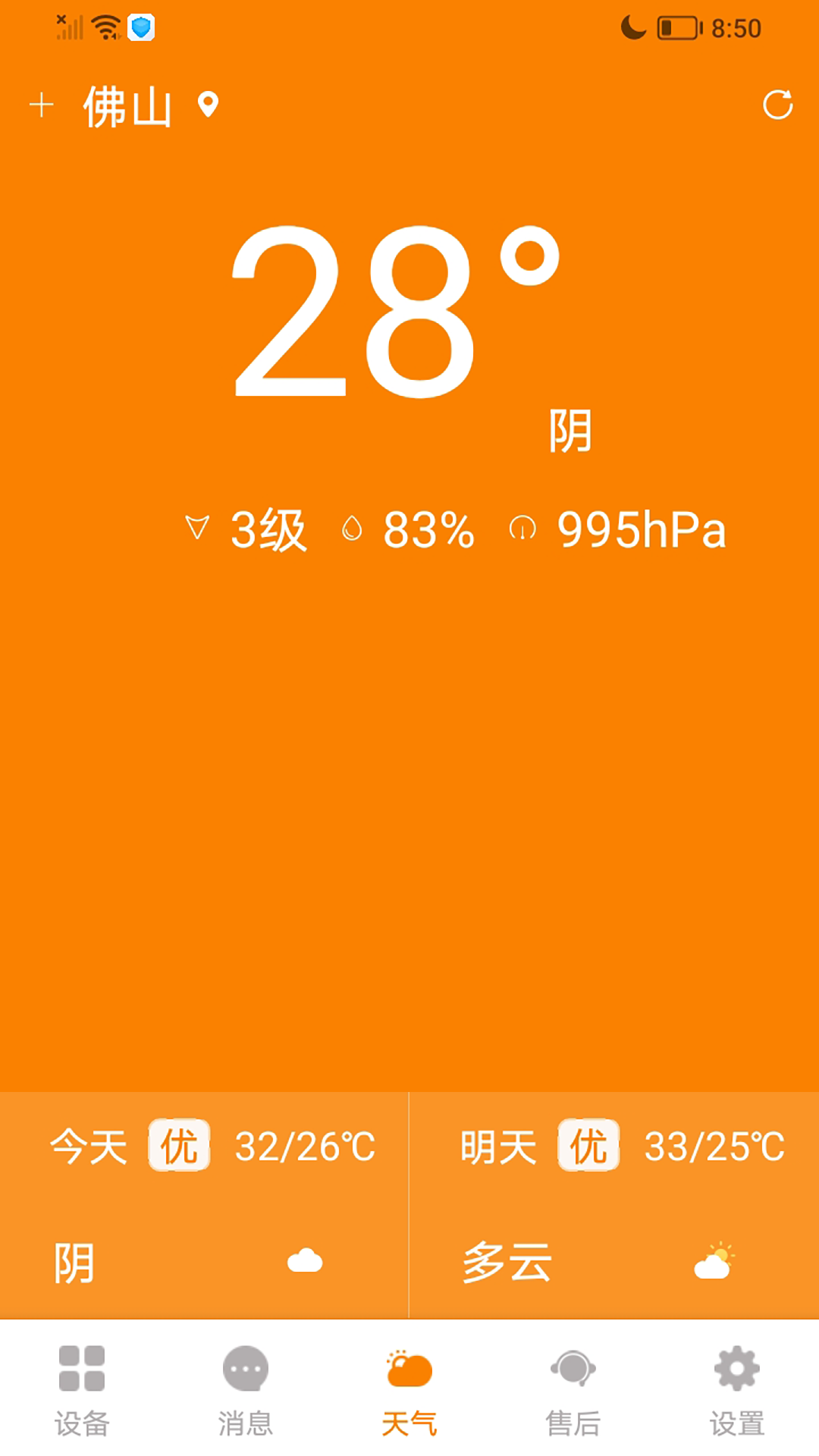Image resolution: width=819 pixels, height=1456 pixels.
Task: Open today's forecast card (今天)
Action: click(204, 1204)
